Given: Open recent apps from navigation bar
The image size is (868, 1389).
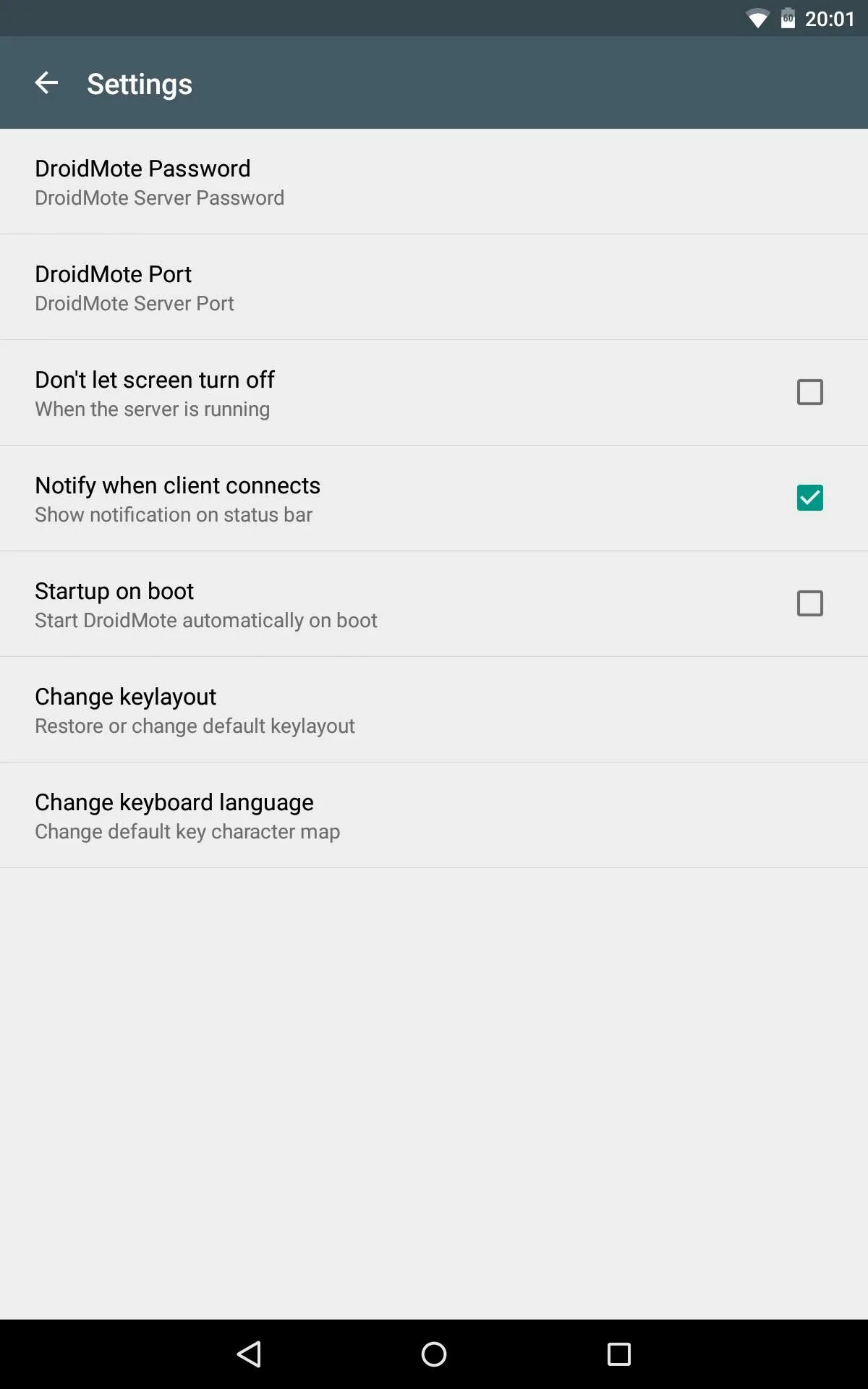Looking at the screenshot, I should (619, 1354).
